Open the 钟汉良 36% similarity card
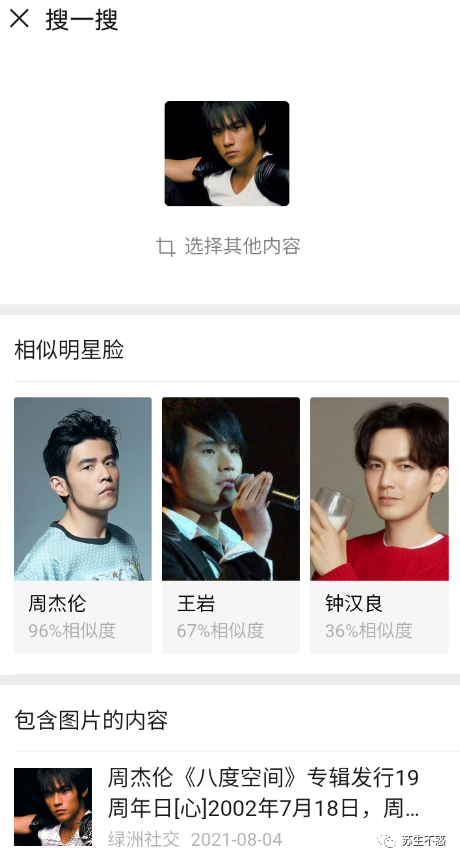The height and width of the screenshot is (861, 460). [379, 525]
